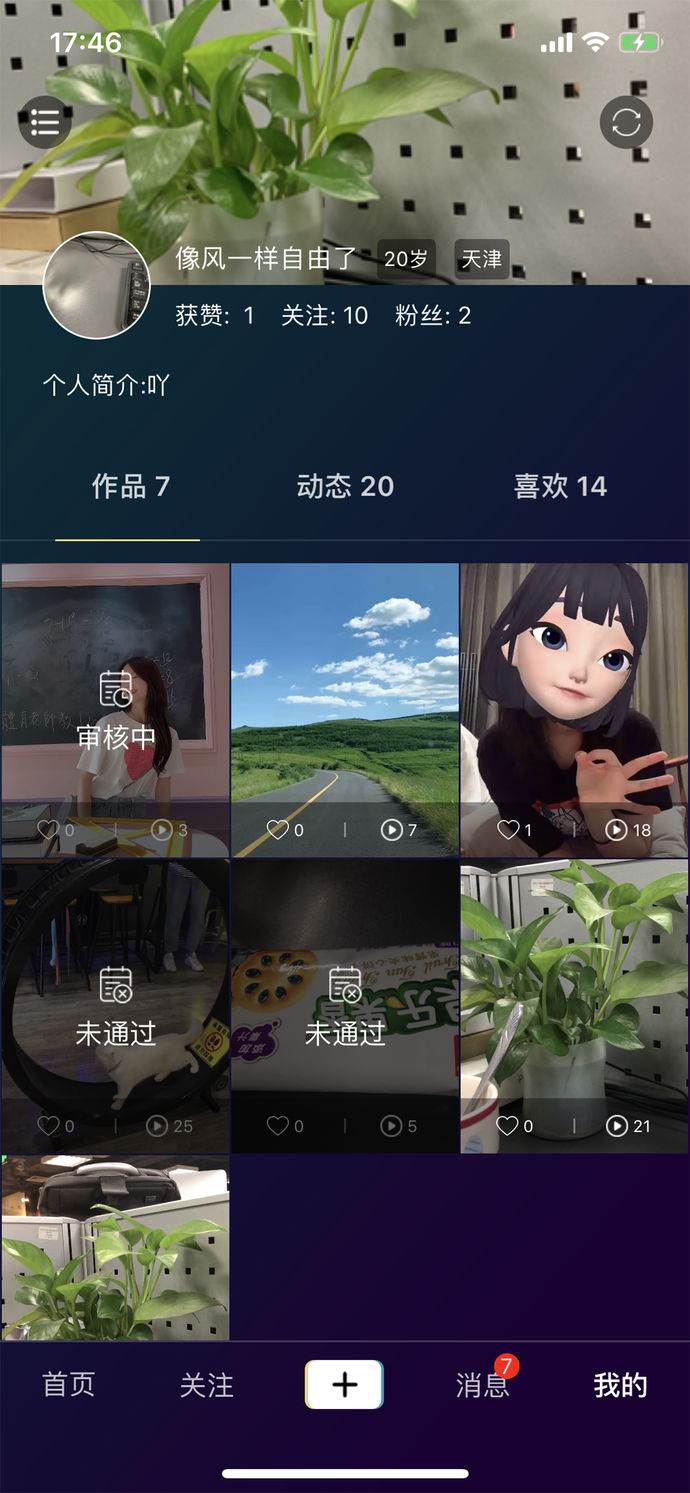This screenshot has width=690, height=1493.
Task: Open the 关注 tab in bottom bar
Action: point(206,1385)
